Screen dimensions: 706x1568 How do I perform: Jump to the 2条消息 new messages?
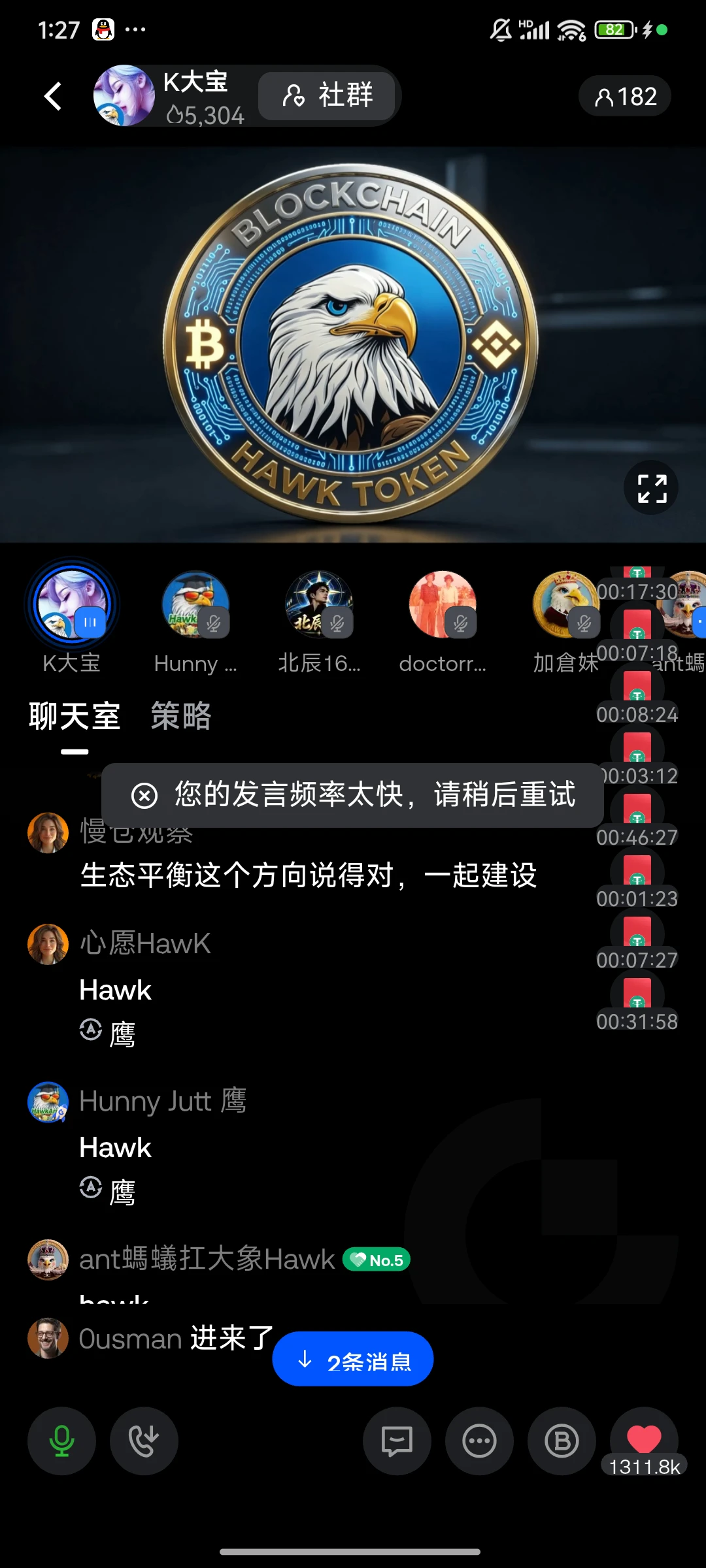coord(353,1358)
